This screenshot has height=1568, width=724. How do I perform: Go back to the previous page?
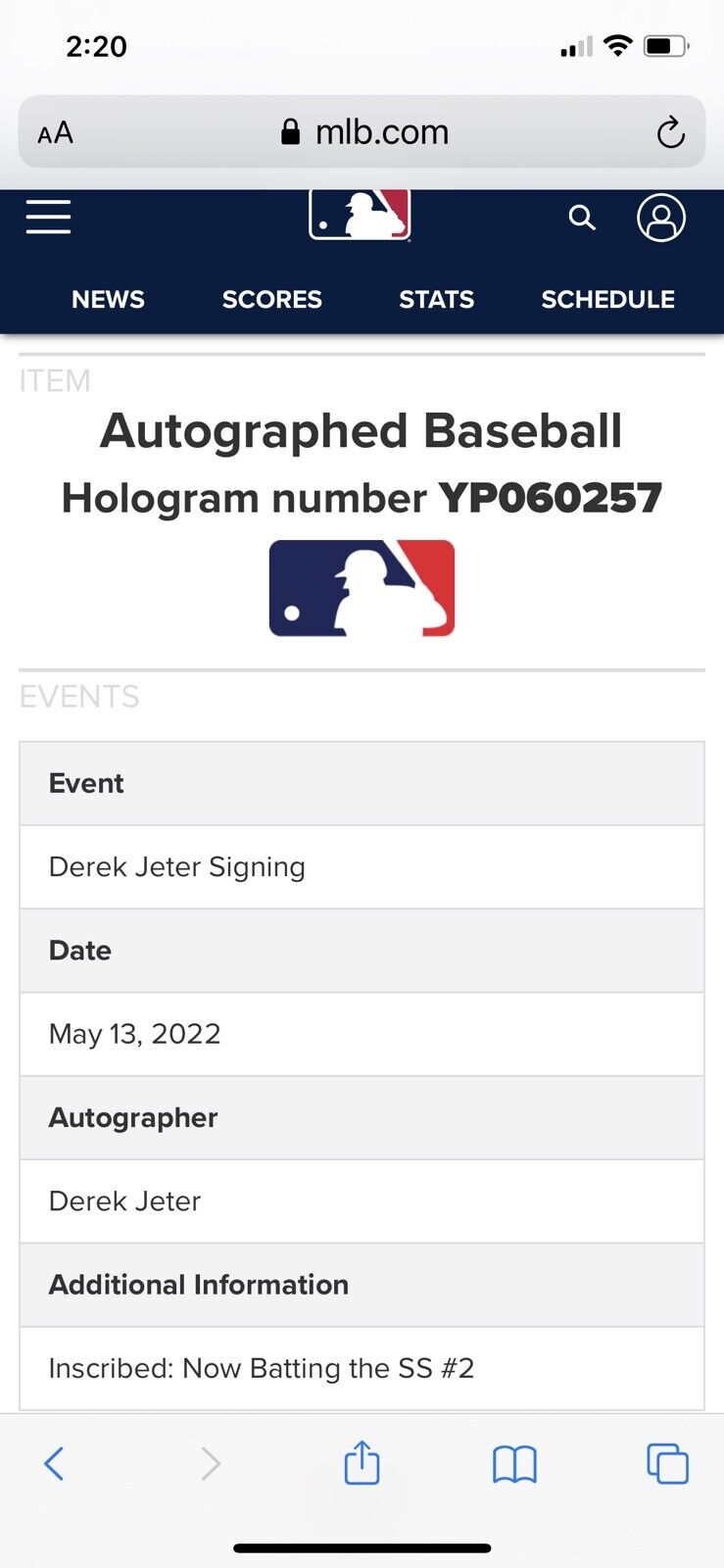click(x=55, y=1464)
